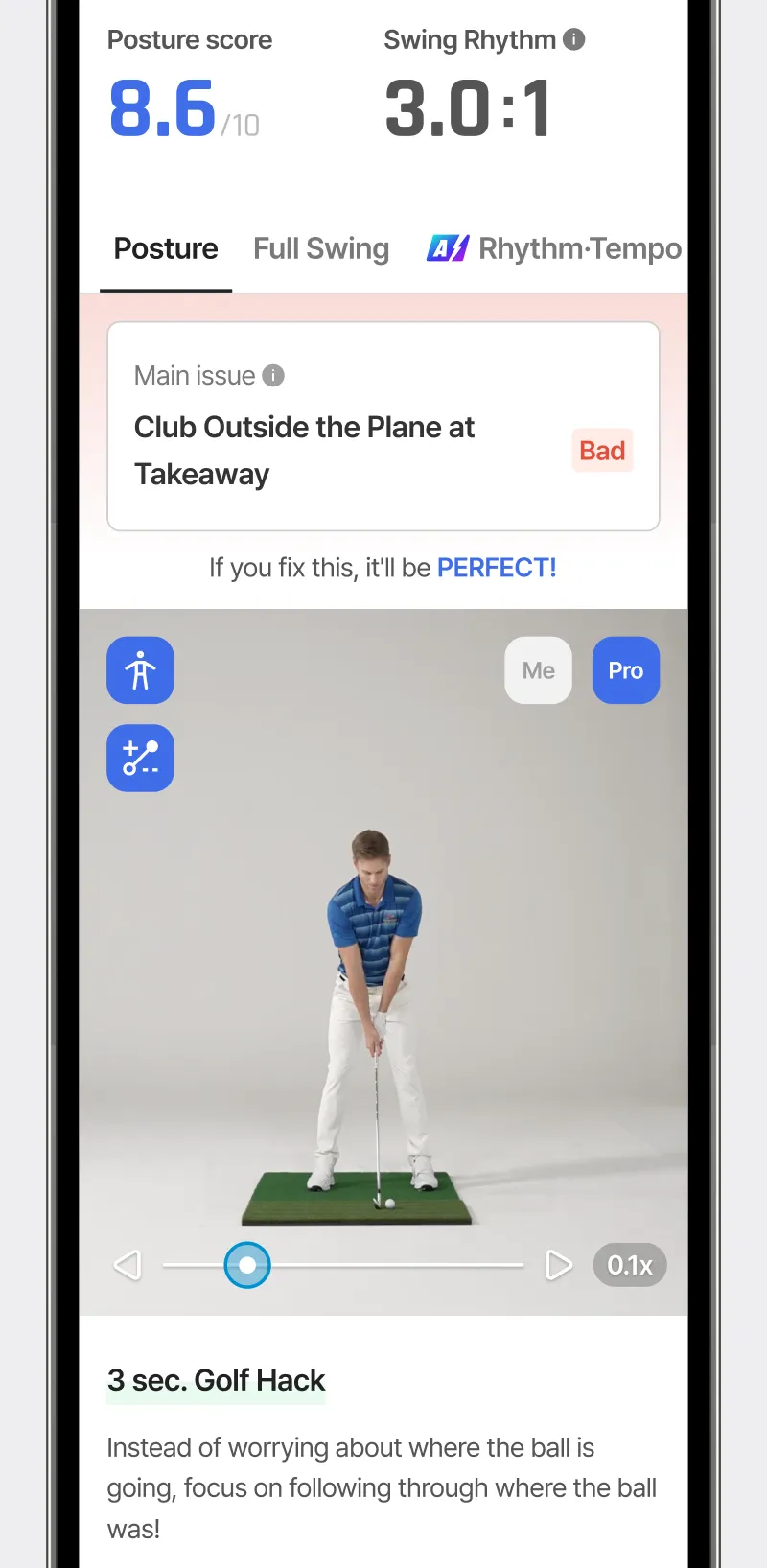Screen dimensions: 767x1568
Task: Tap the video timeline slider
Action: [383, 1265]
